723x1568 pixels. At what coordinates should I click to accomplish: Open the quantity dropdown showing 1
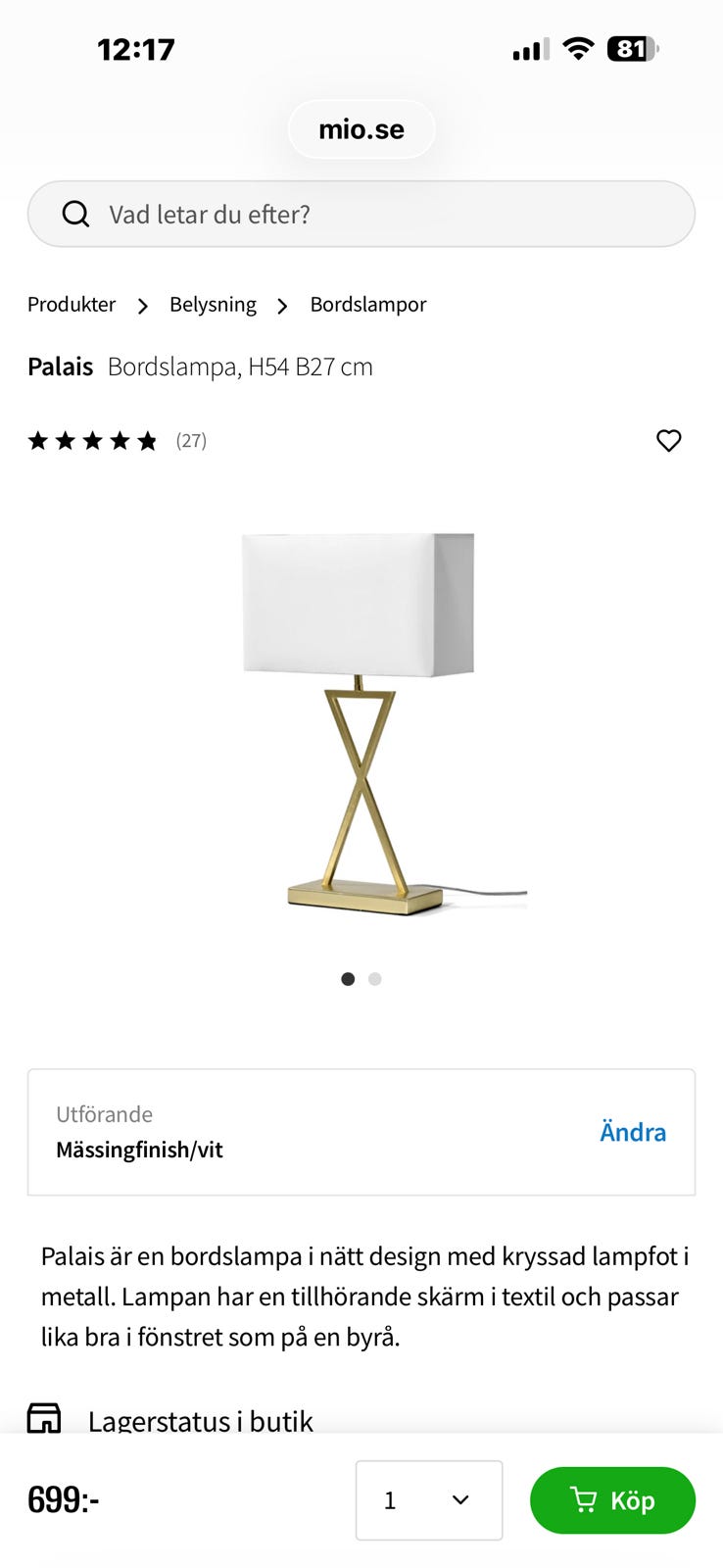pos(429,1499)
